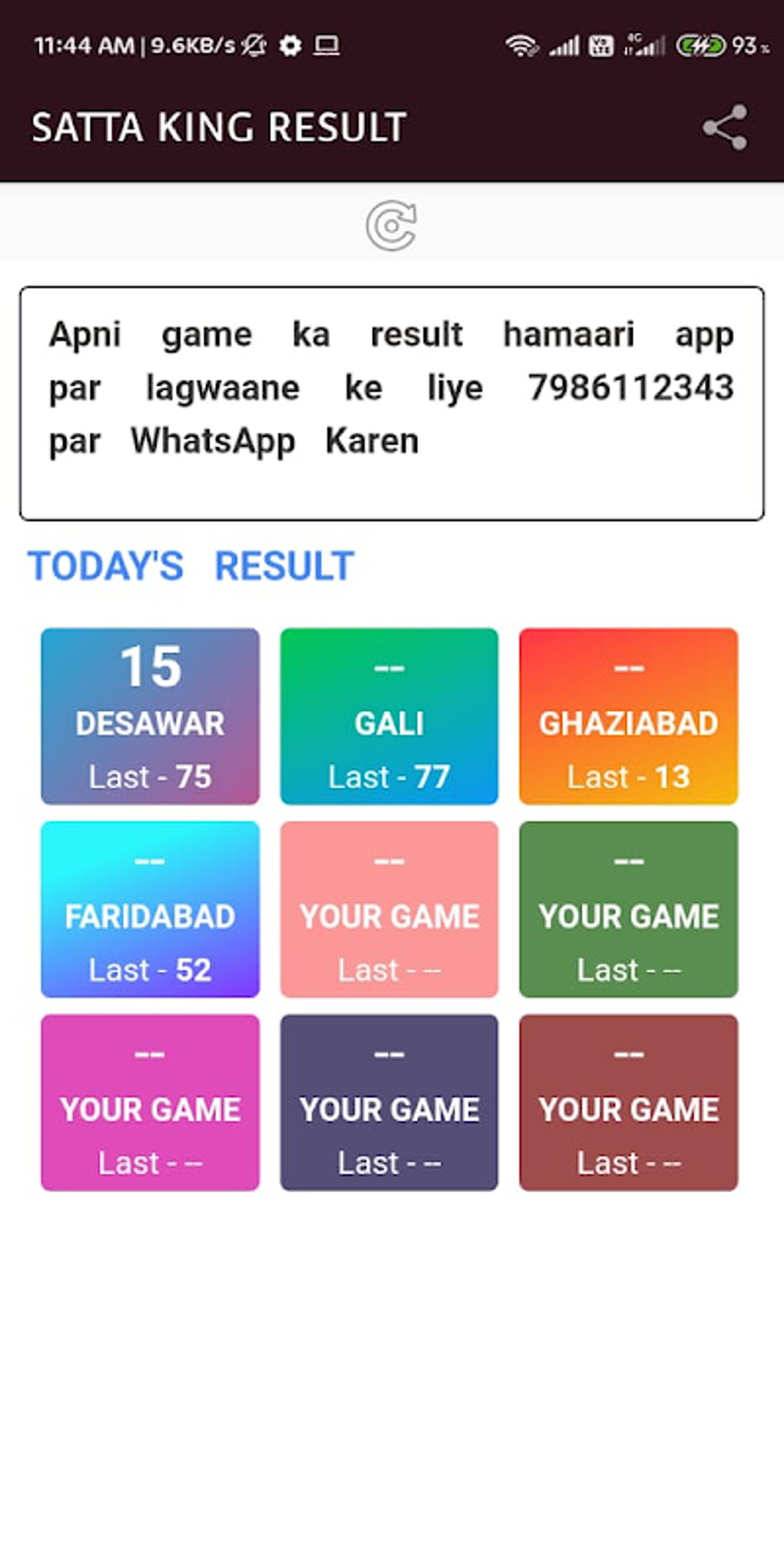Viewport: 784px width, 1568px height.
Task: Refresh results with the reload icon
Action: point(391,225)
